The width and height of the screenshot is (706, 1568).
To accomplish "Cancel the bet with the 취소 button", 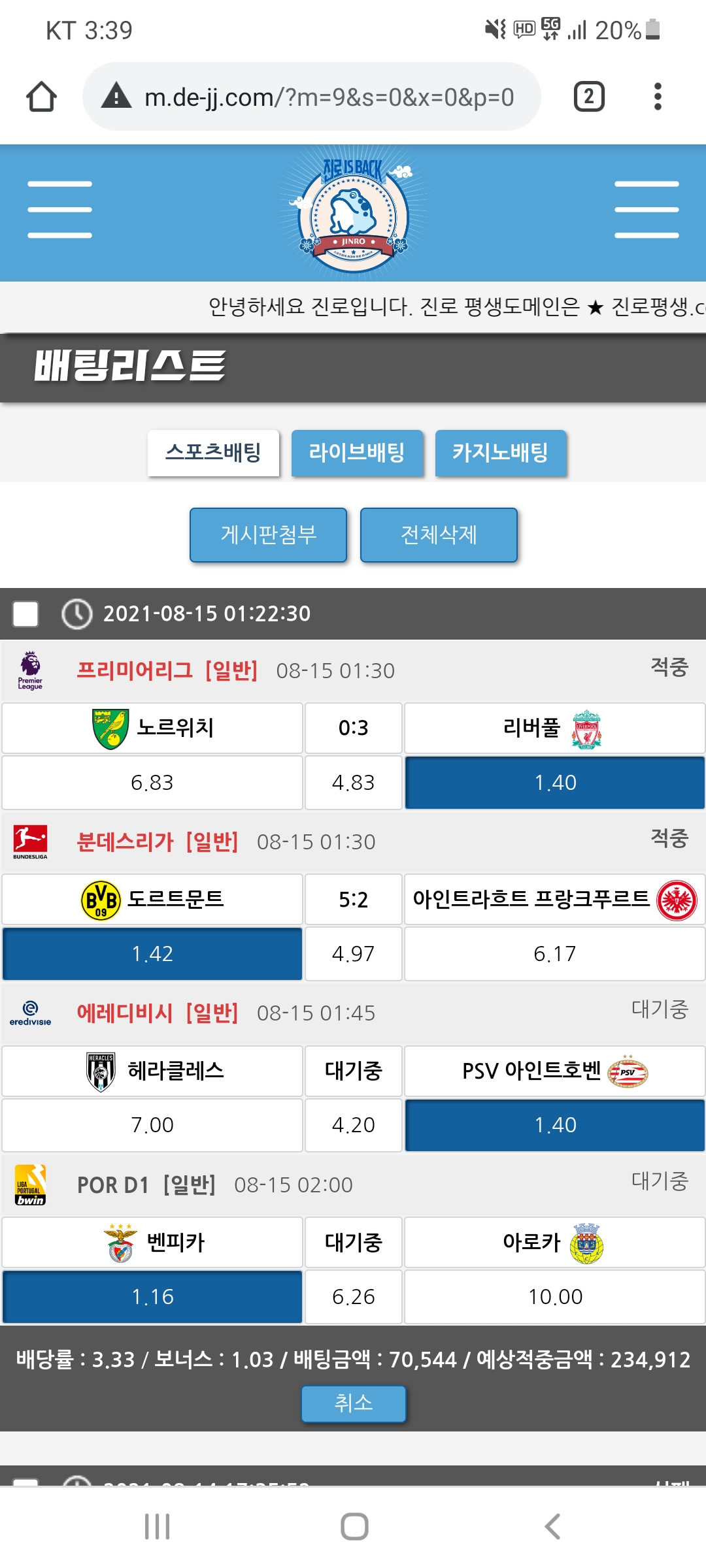I will tap(353, 1403).
